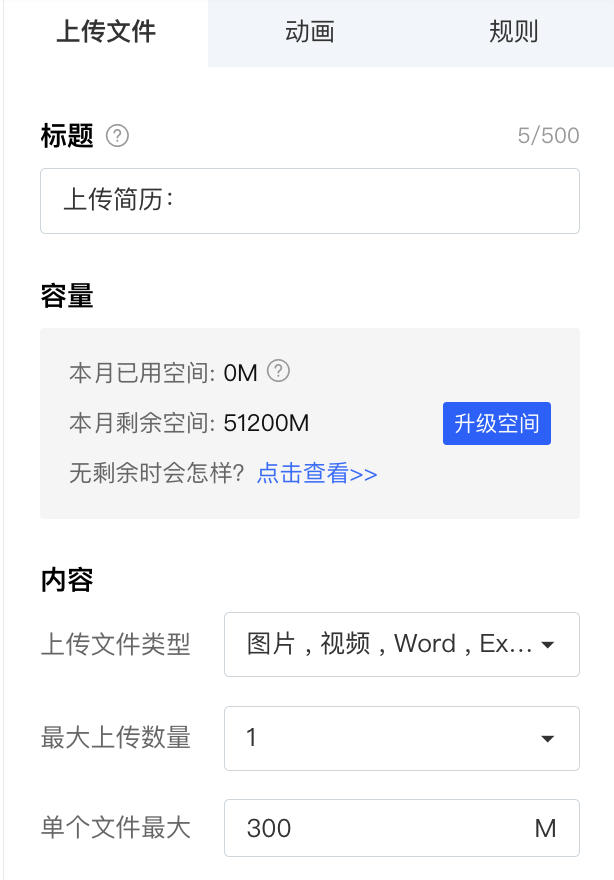This screenshot has height=880, width=614.
Task: Open the 最大上传数量 dropdown
Action: pyautogui.click(x=401, y=738)
